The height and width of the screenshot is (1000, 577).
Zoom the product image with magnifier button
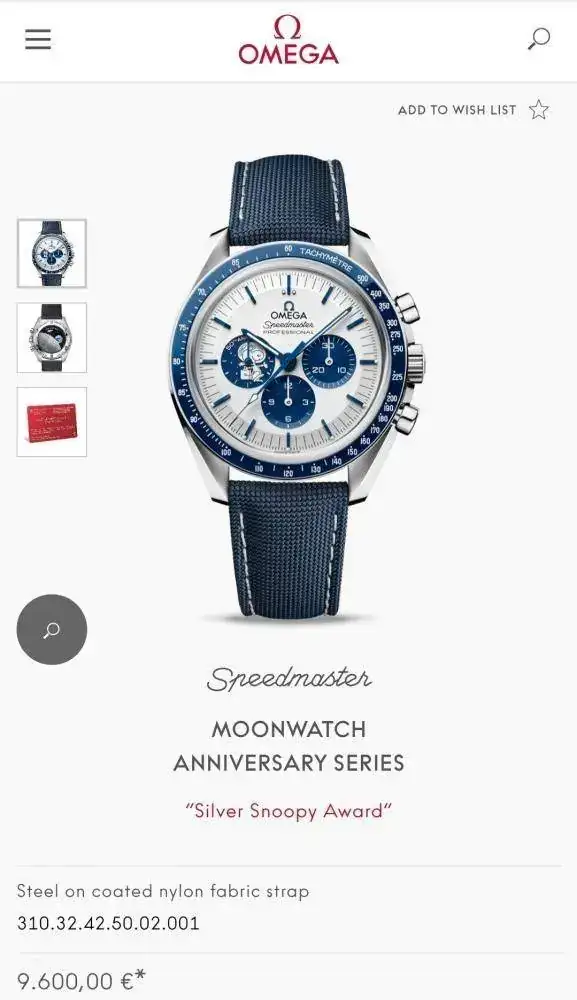pyautogui.click(x=52, y=630)
